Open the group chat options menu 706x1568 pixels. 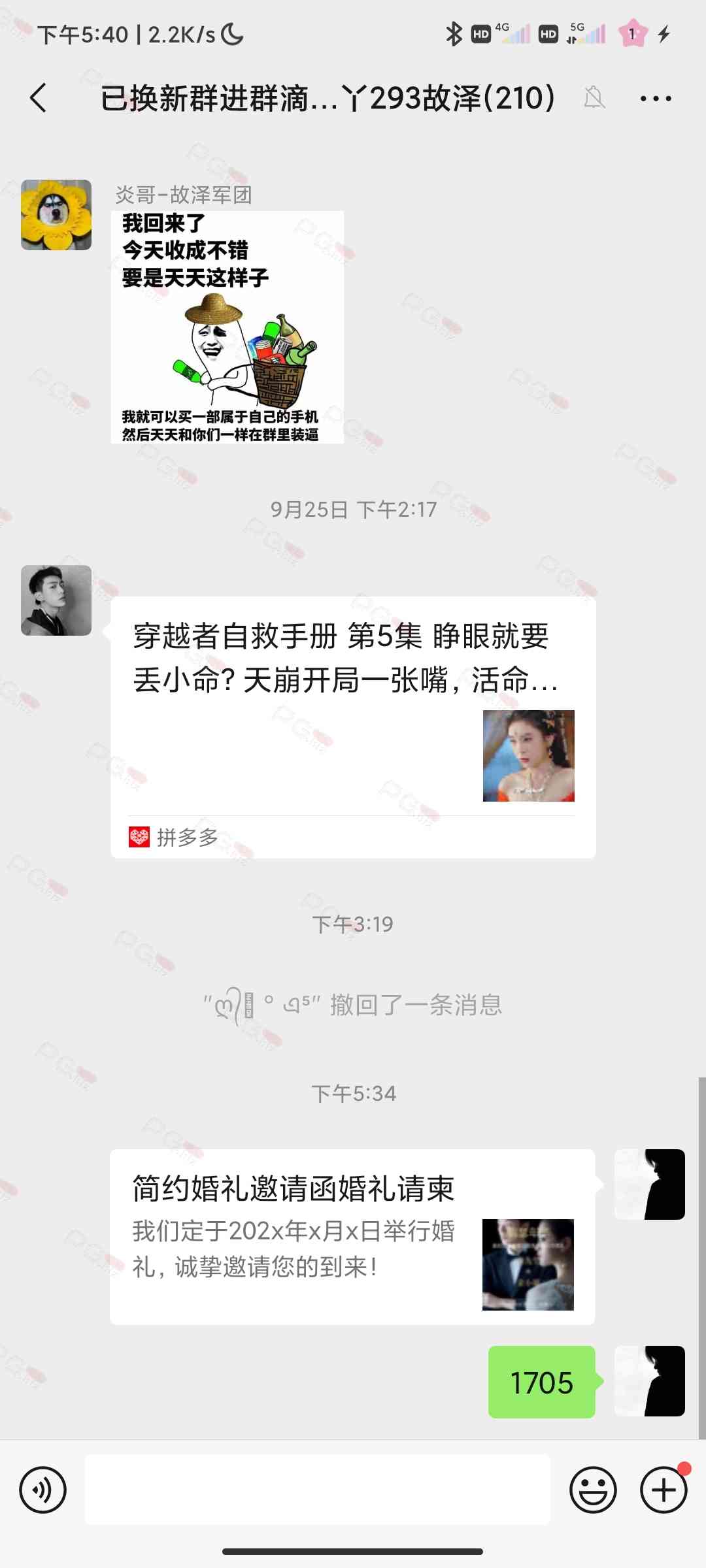coord(655,99)
